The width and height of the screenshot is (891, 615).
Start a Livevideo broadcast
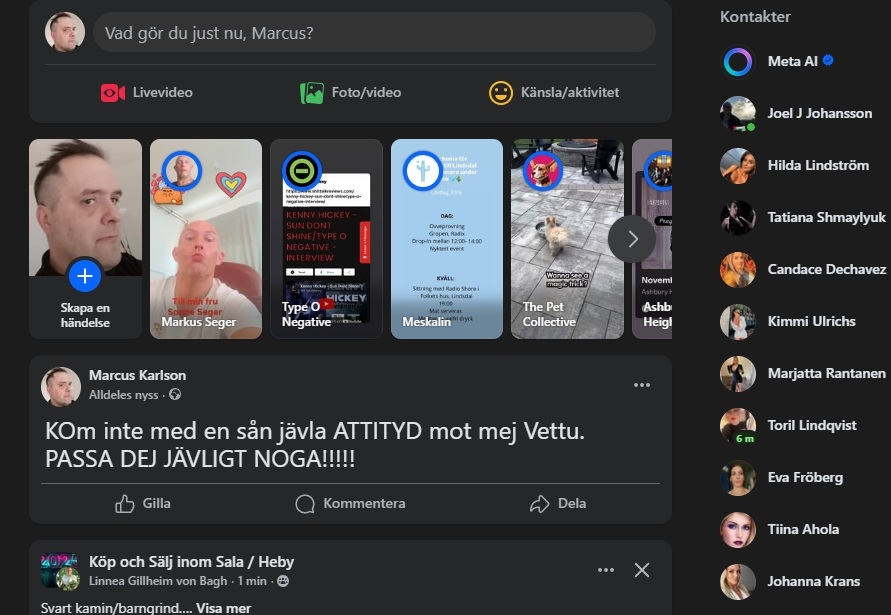click(147, 93)
